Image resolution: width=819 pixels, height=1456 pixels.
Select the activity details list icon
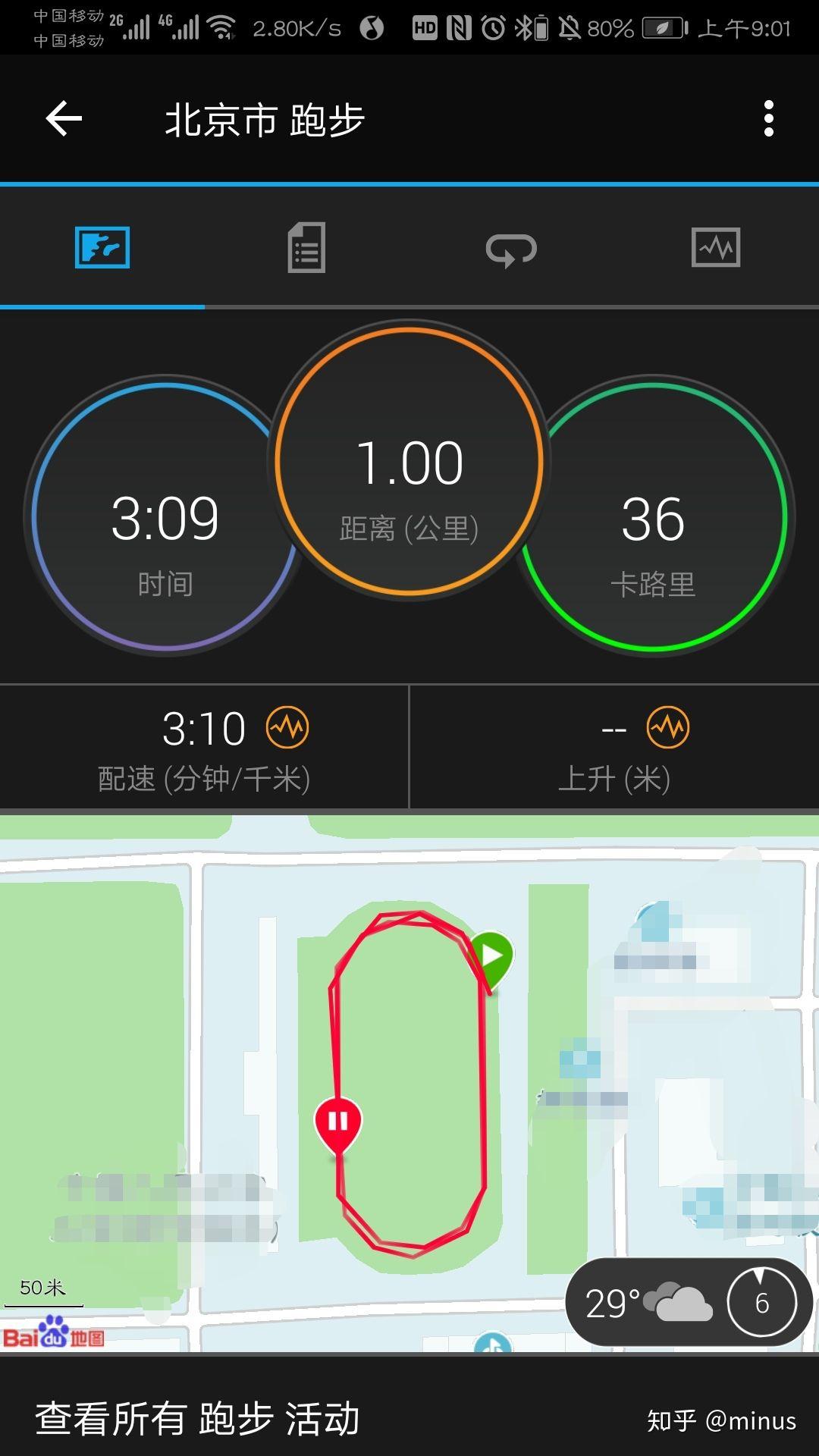[x=308, y=247]
